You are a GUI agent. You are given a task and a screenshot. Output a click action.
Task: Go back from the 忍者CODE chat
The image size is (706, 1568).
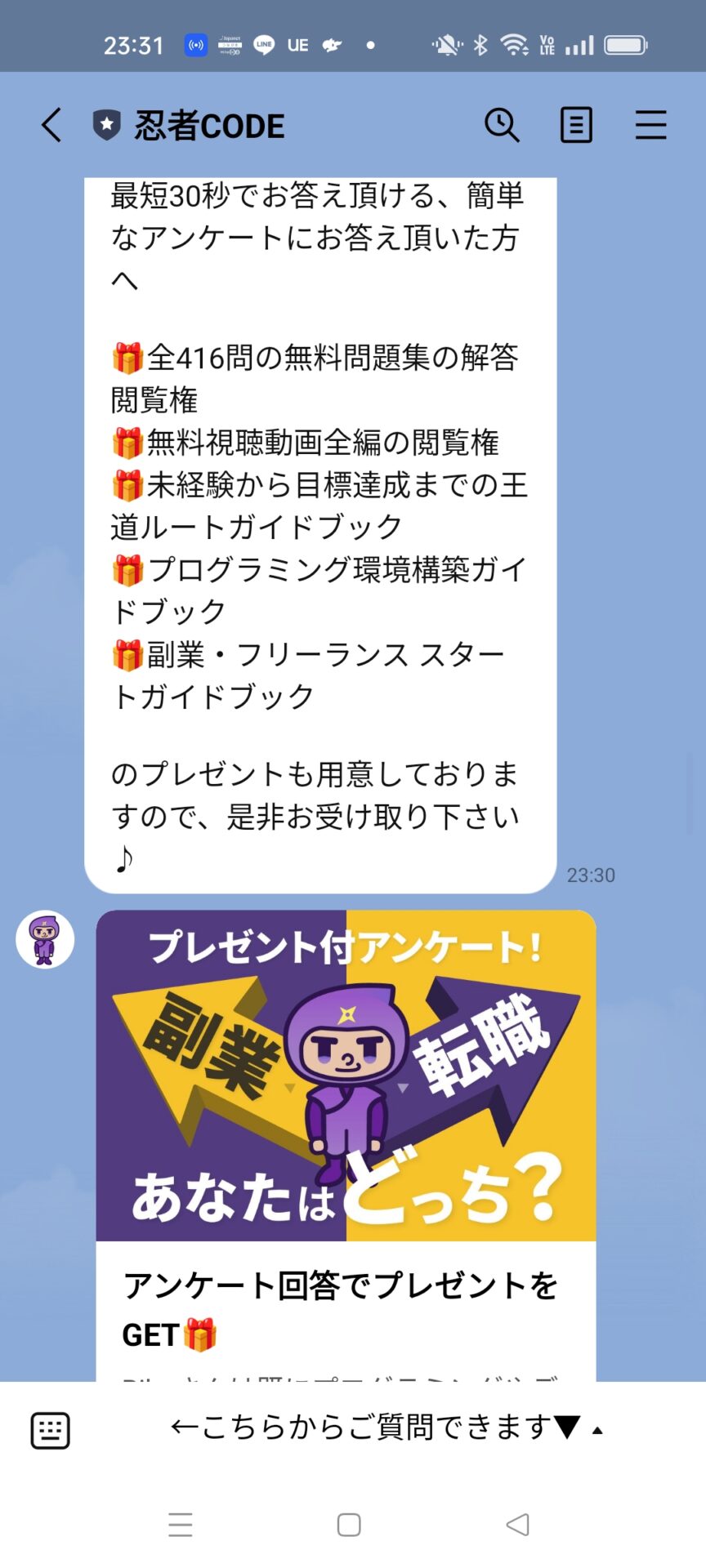point(51,126)
